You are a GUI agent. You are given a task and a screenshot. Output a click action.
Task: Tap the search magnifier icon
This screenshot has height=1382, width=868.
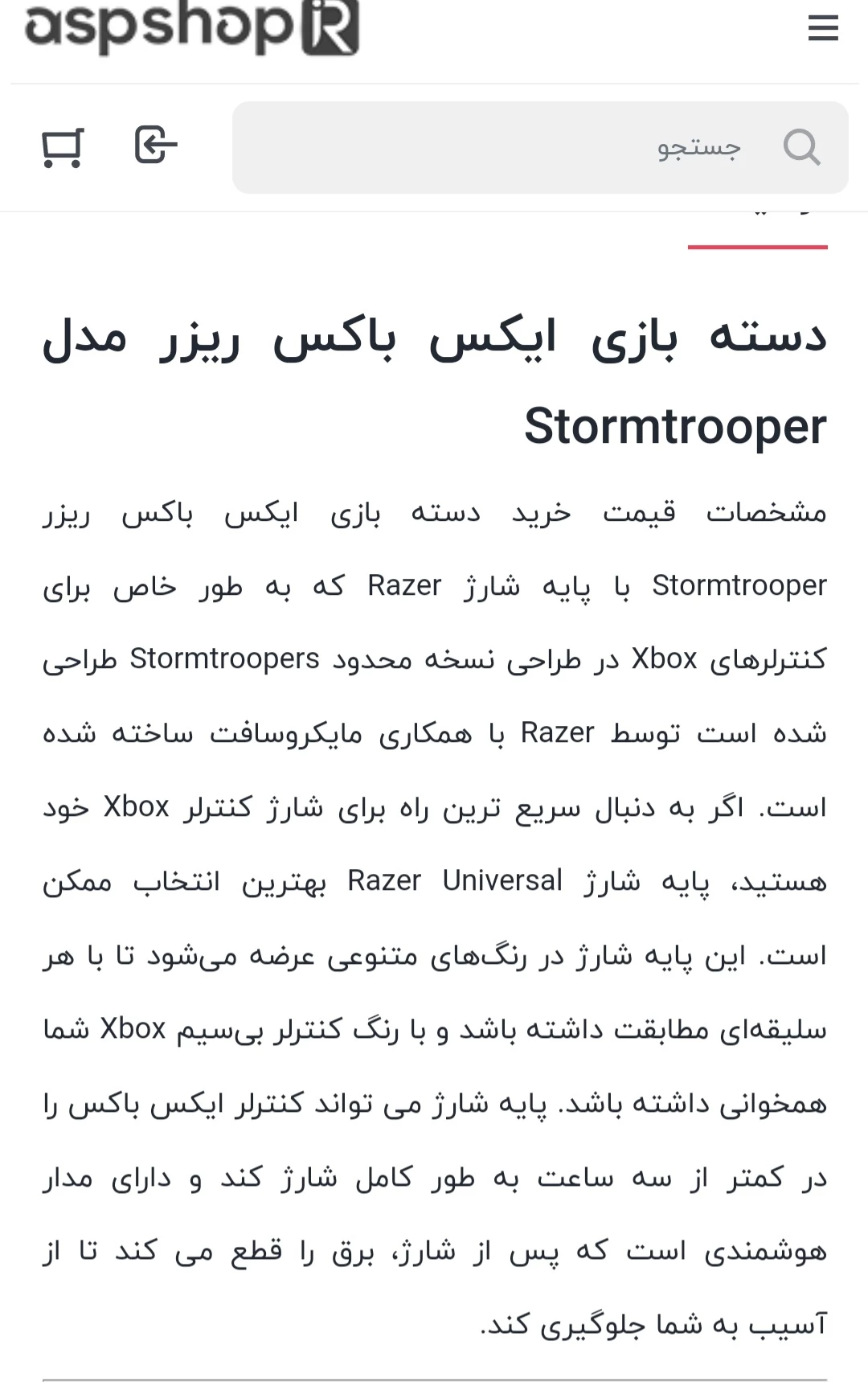pos(801,148)
